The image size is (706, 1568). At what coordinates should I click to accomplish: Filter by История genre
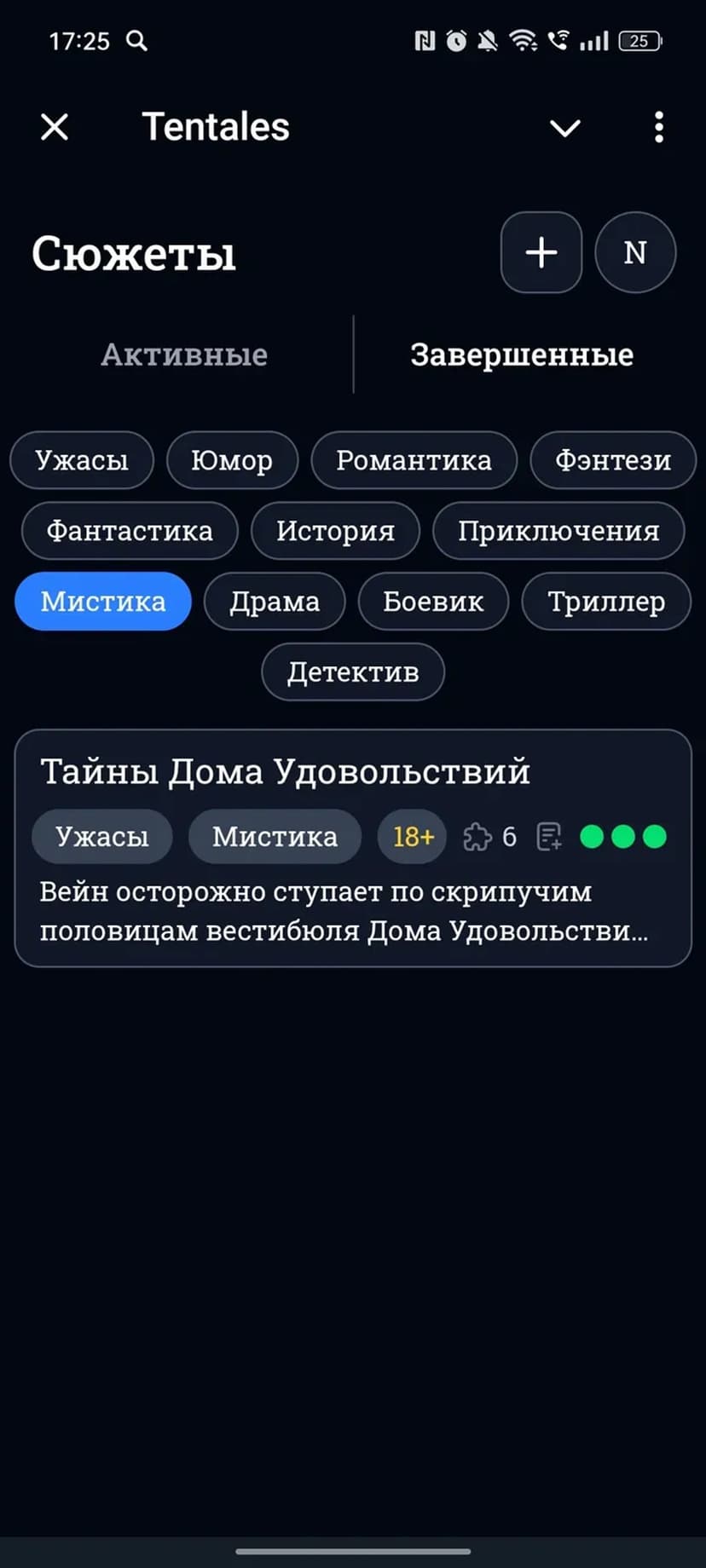coord(335,531)
